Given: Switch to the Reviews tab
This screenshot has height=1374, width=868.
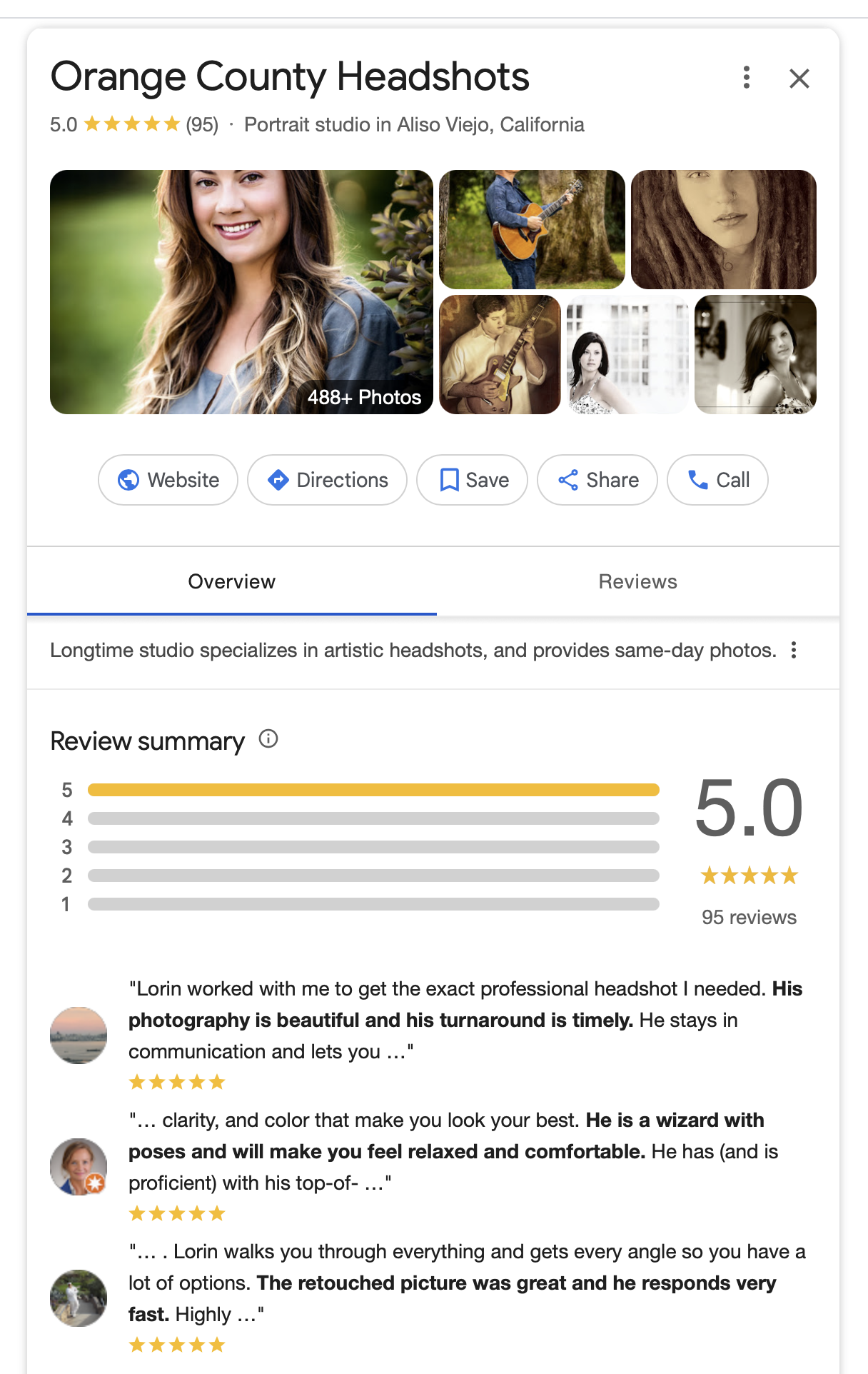Looking at the screenshot, I should pyautogui.click(x=637, y=581).
